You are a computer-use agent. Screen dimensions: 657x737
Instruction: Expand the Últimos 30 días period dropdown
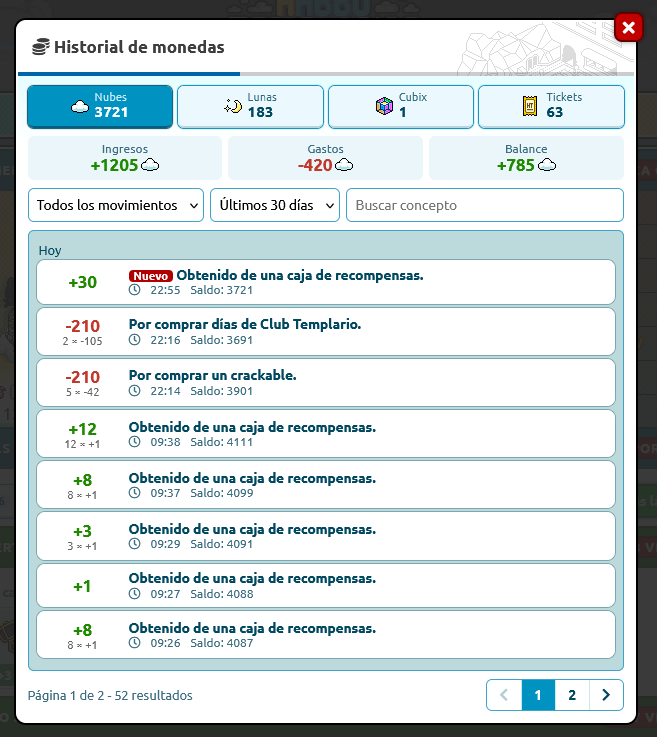click(x=275, y=205)
